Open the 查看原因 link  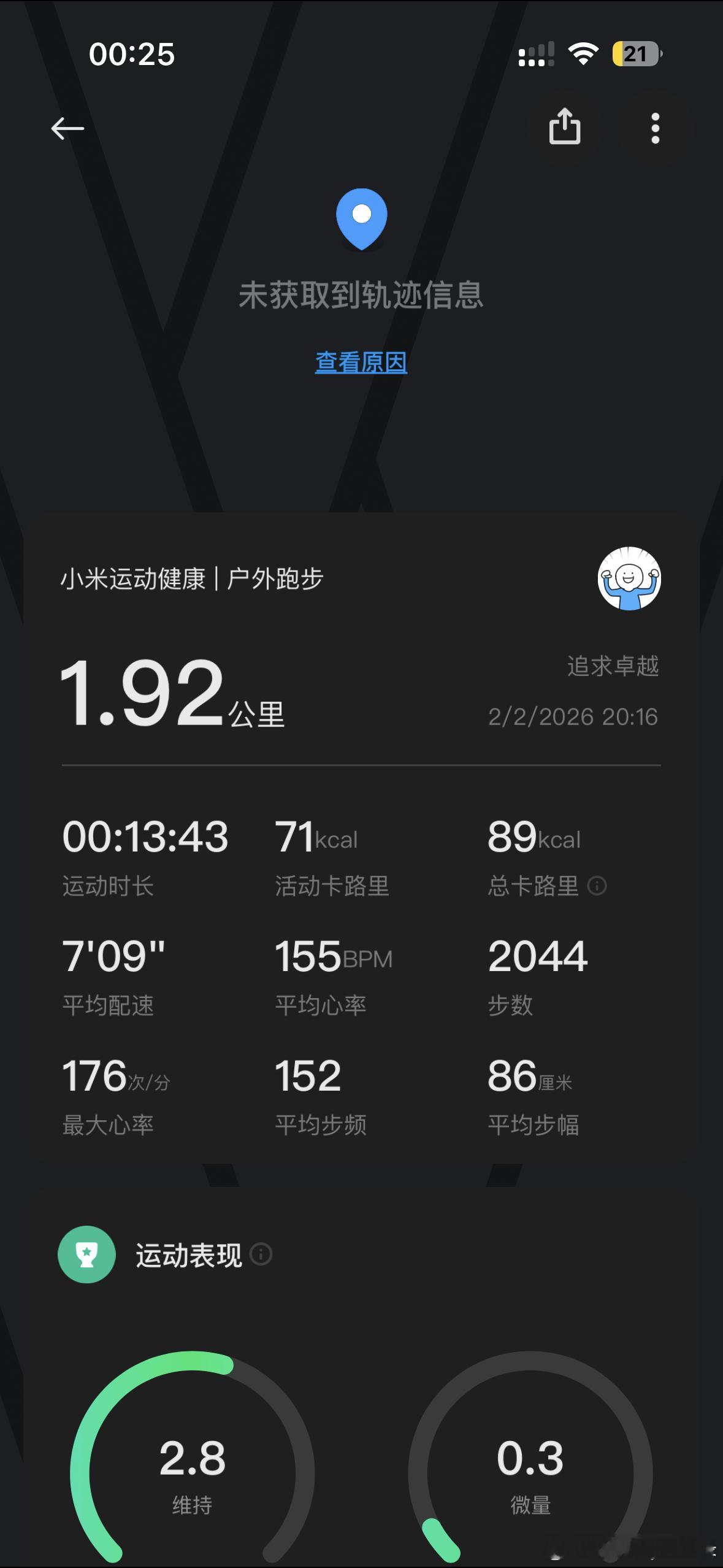pos(362,361)
